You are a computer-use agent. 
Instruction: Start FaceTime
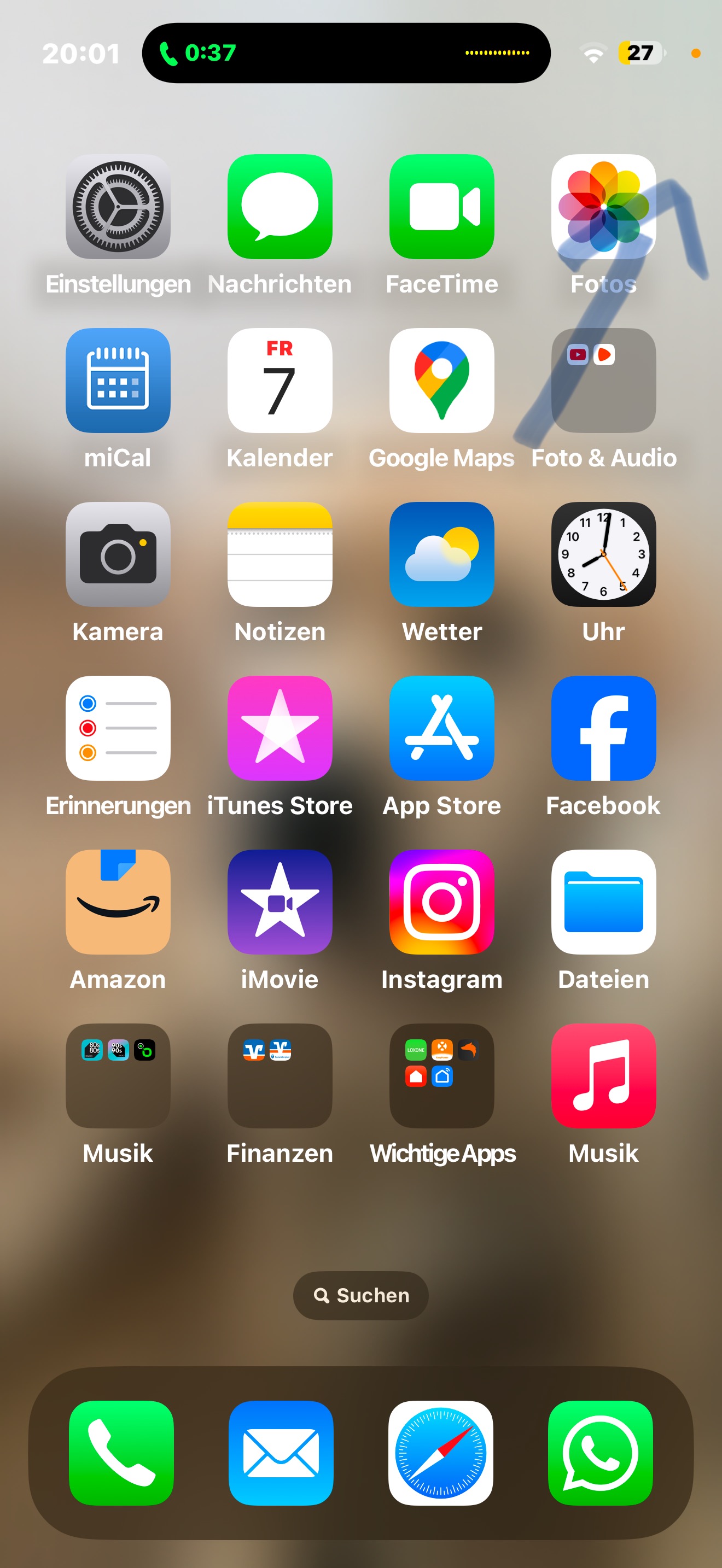coord(442,206)
